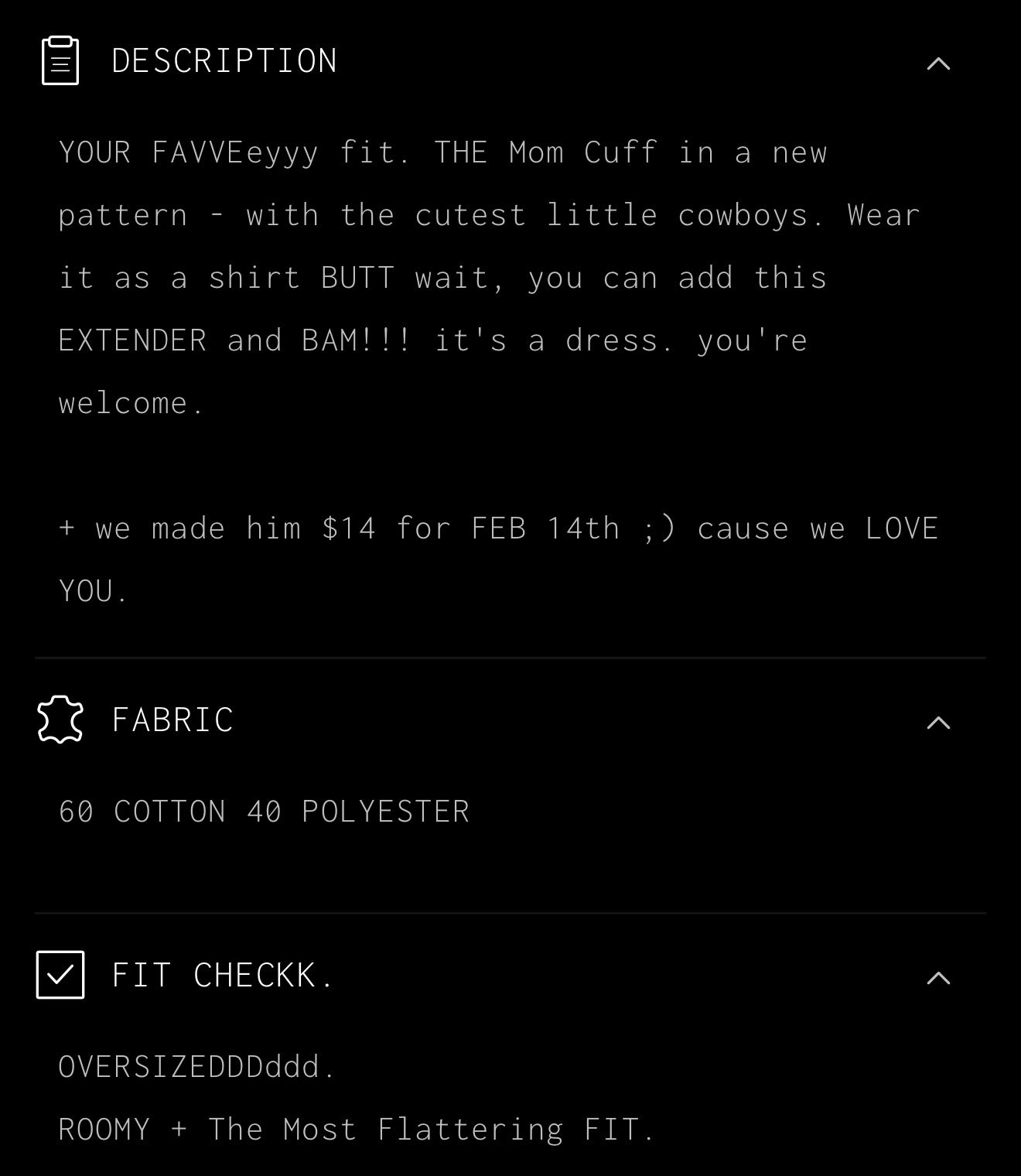Collapse the Description section

(x=937, y=63)
